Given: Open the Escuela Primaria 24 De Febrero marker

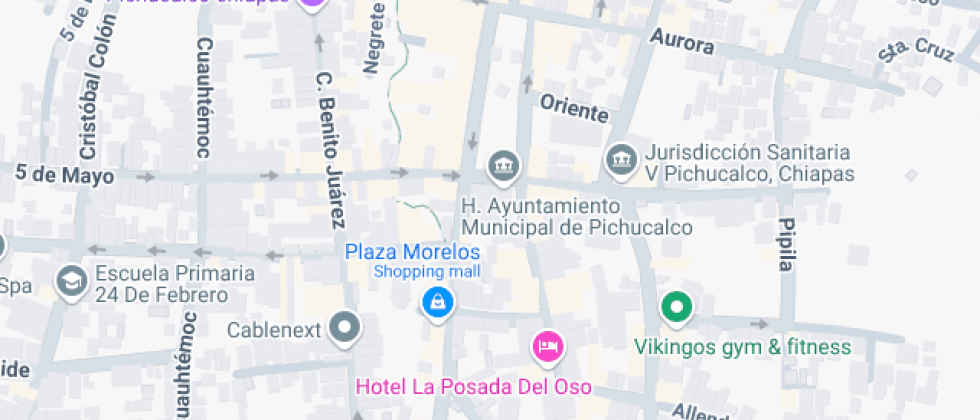Looking at the screenshot, I should 72,281.
